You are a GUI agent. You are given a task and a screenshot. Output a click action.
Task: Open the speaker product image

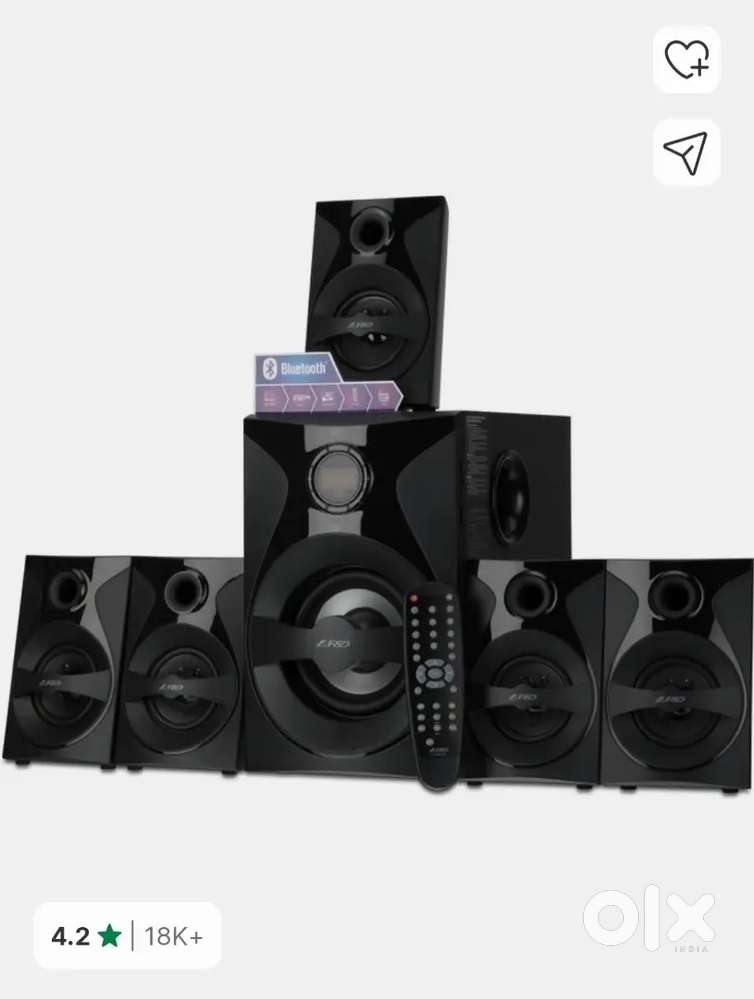[x=377, y=494]
